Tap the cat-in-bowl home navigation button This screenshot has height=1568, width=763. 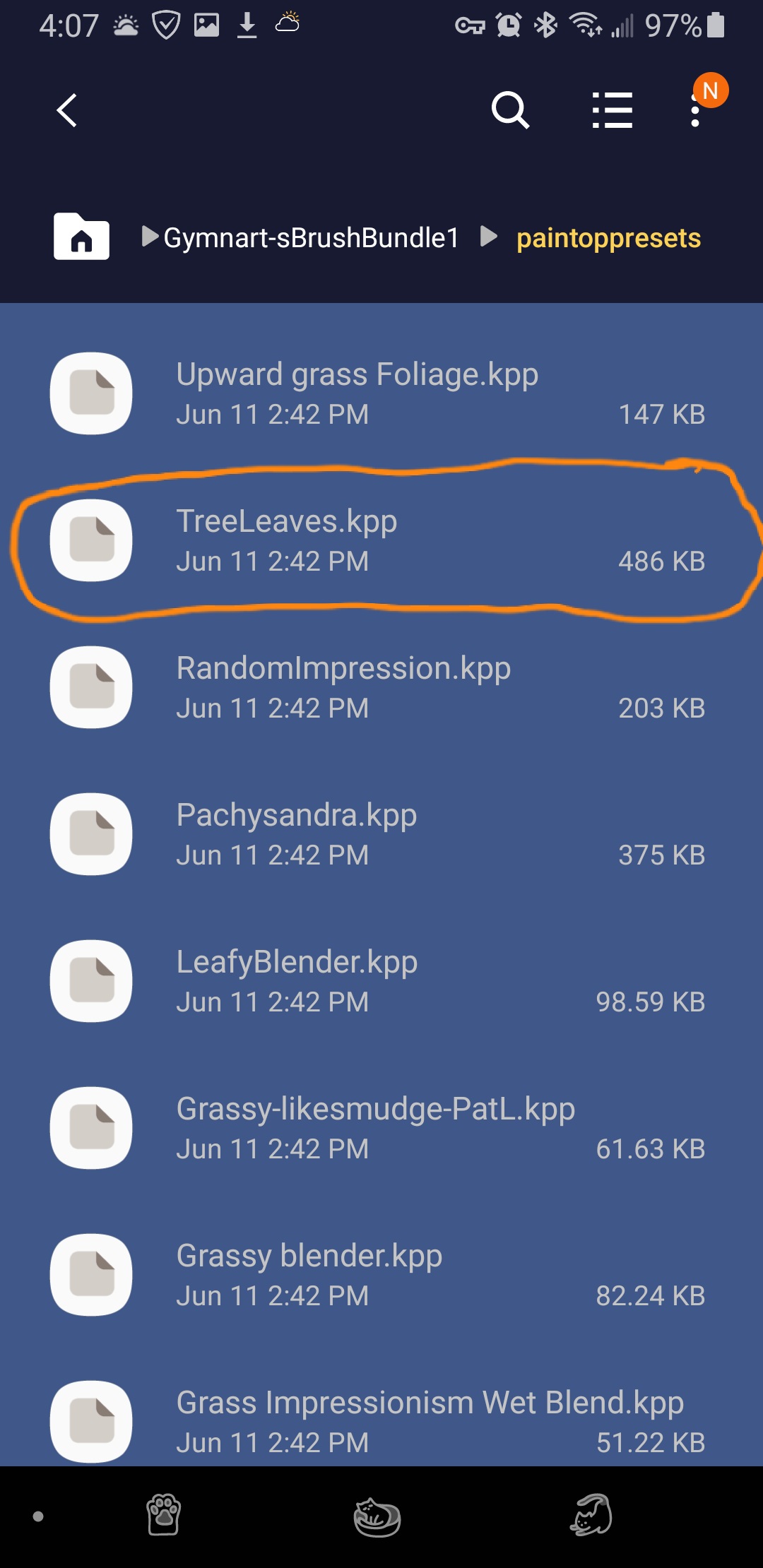[377, 1516]
